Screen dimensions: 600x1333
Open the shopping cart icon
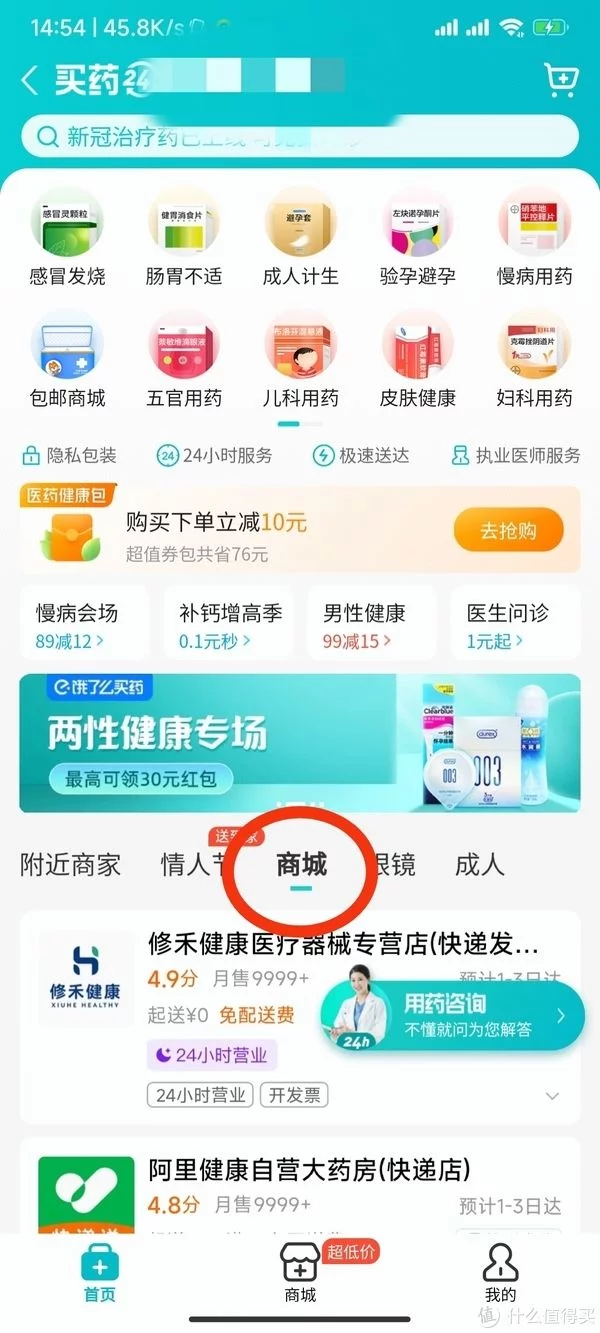[559, 79]
